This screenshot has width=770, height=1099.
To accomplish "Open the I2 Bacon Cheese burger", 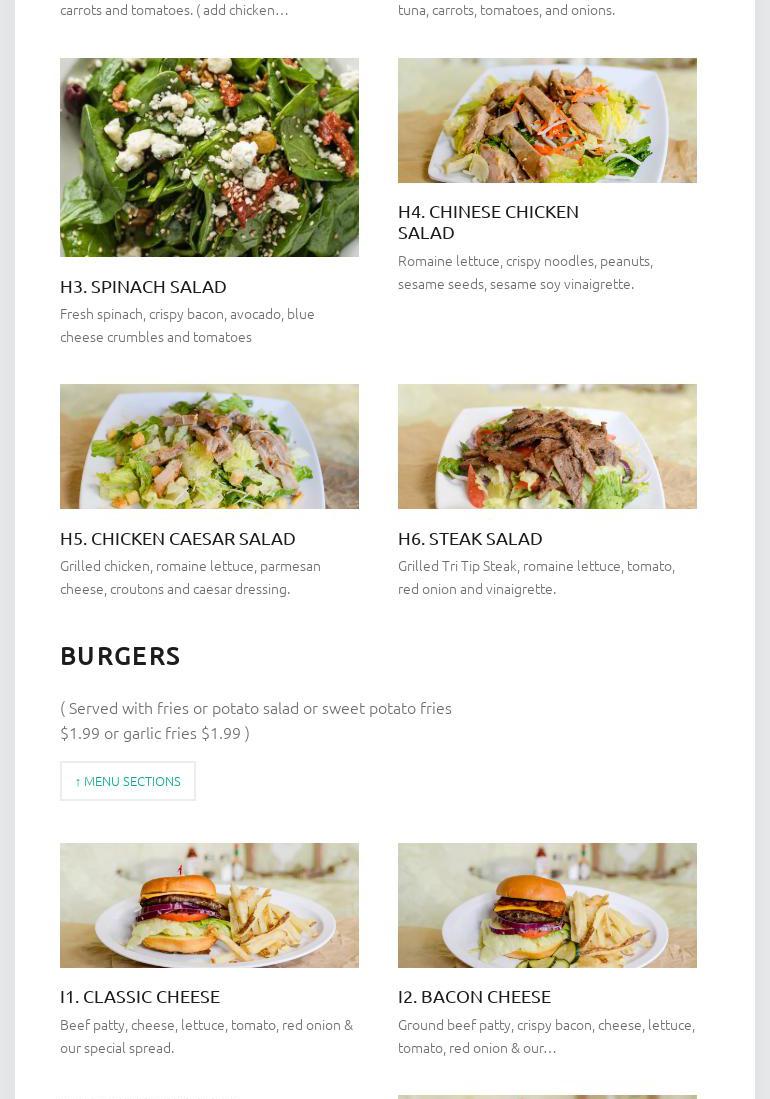I will pyautogui.click(x=474, y=997).
